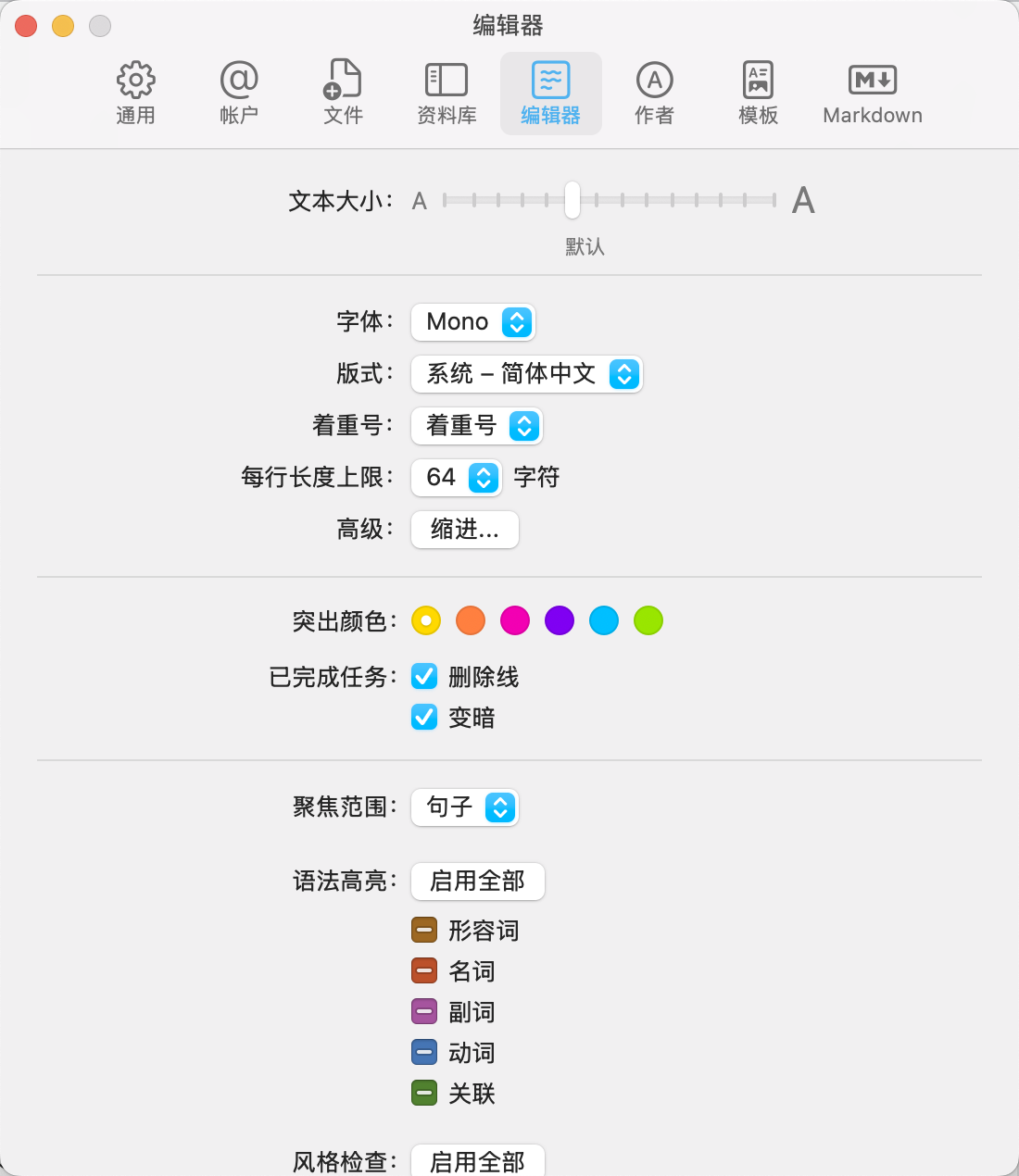Open the 模板 preferences tab
Viewport: 1019px width, 1176px height.
point(758,94)
